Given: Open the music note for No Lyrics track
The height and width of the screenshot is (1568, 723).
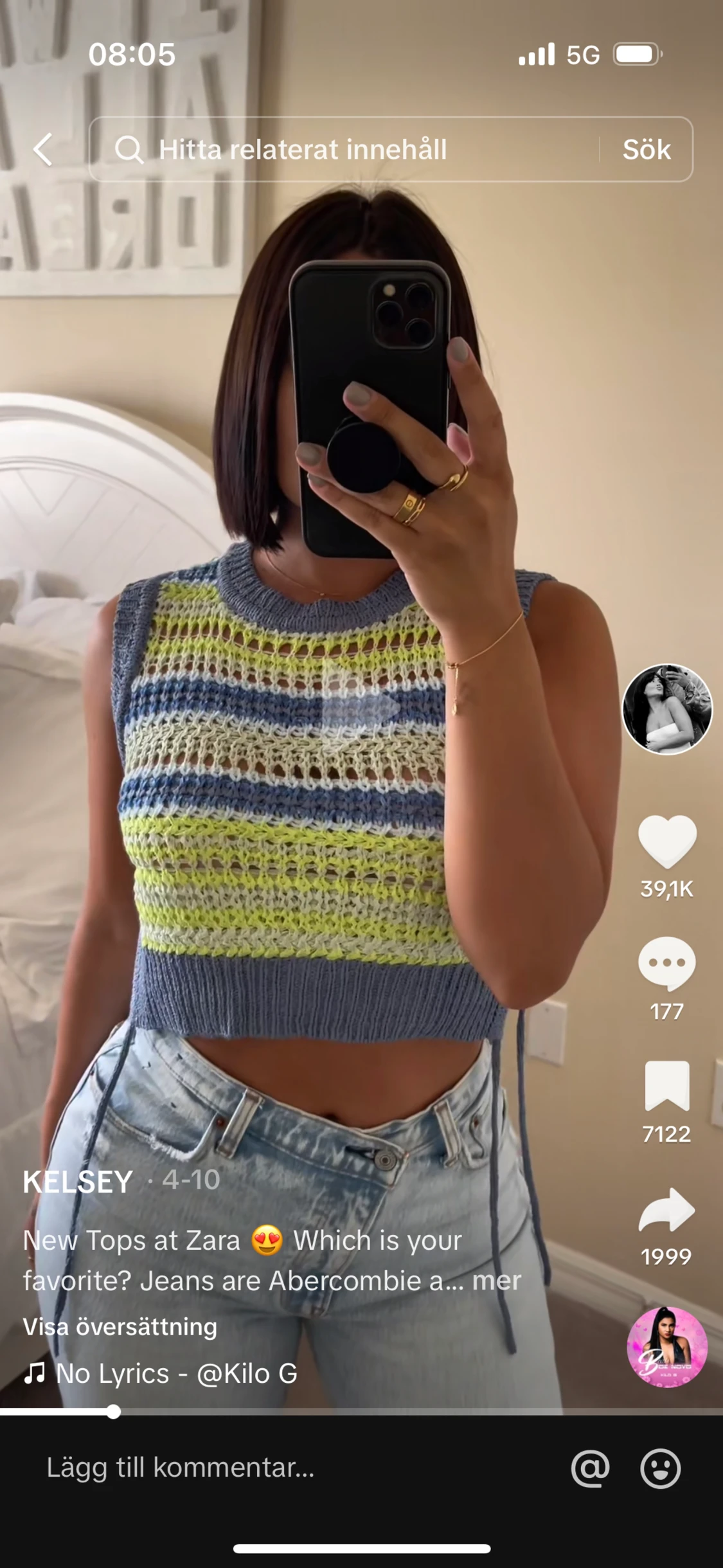Looking at the screenshot, I should pyautogui.click(x=37, y=1374).
